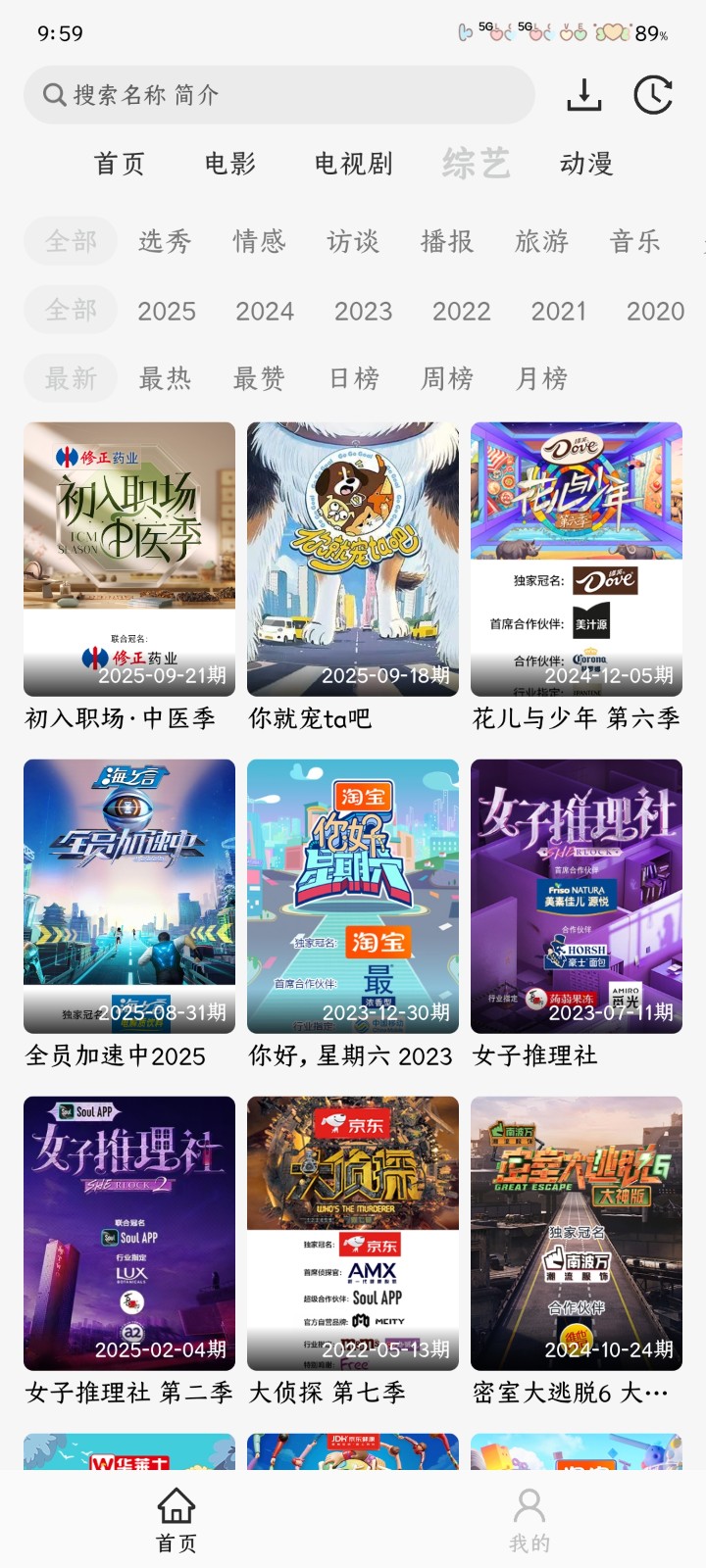This screenshot has width=706, height=1568.
Task: Switch to the 动漫 tab
Action: pyautogui.click(x=586, y=164)
